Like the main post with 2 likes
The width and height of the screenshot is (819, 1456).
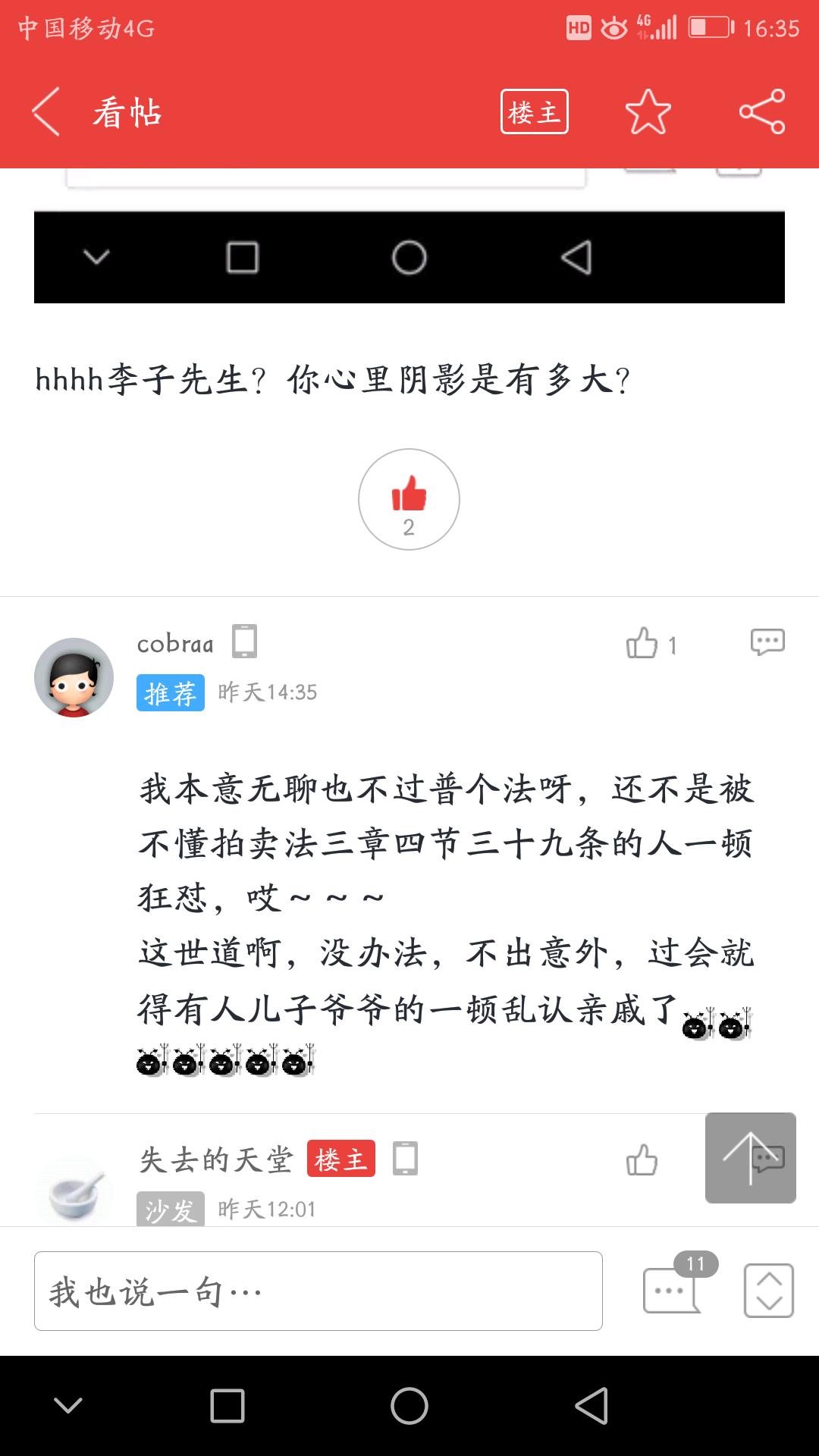point(409,499)
